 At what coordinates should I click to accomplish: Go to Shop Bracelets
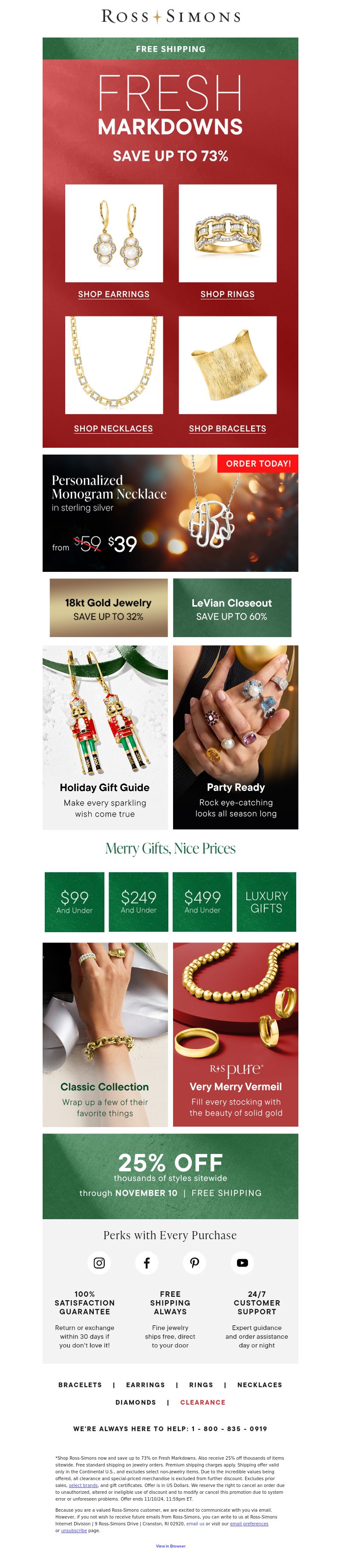(227, 429)
